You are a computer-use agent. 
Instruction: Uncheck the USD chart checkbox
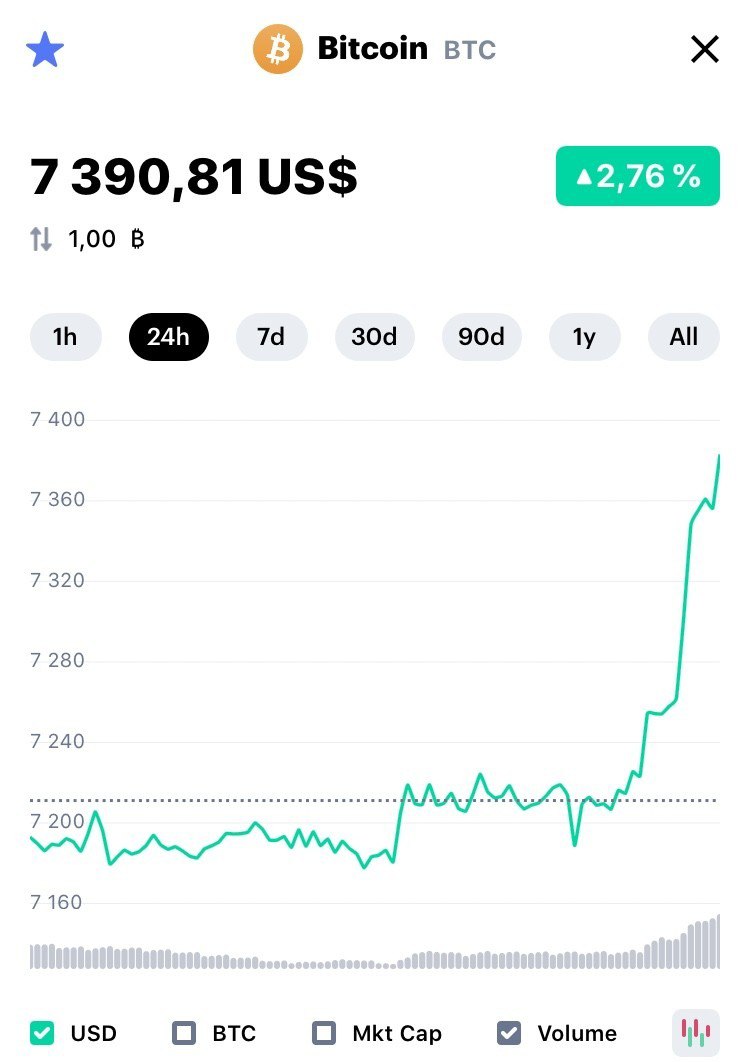[42, 1033]
